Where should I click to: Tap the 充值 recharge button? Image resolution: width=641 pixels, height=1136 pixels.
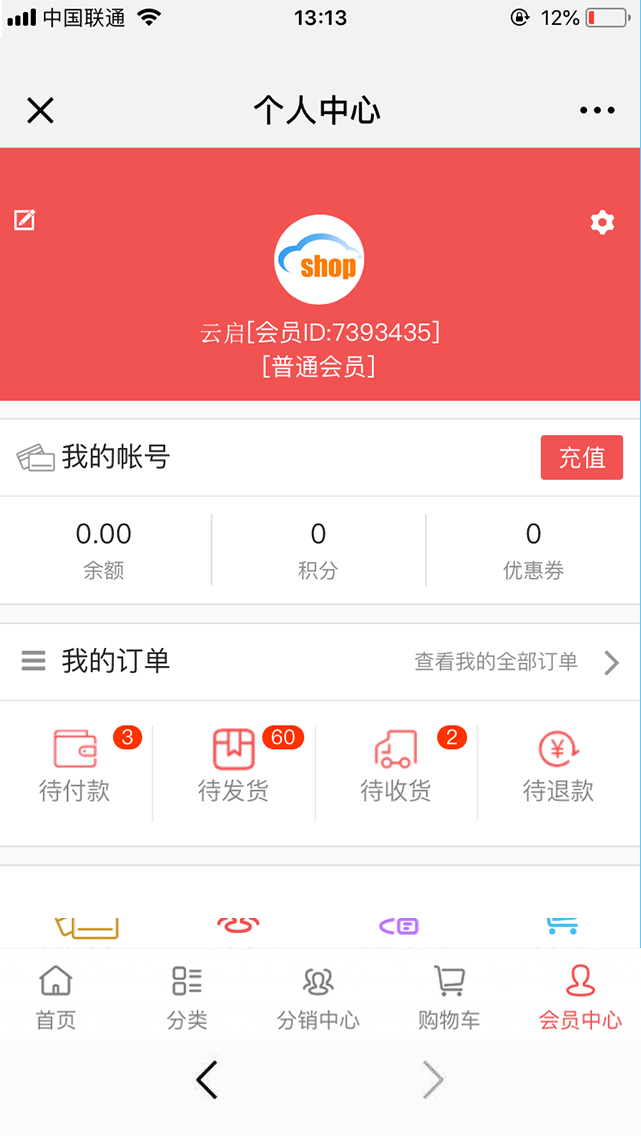tap(582, 457)
